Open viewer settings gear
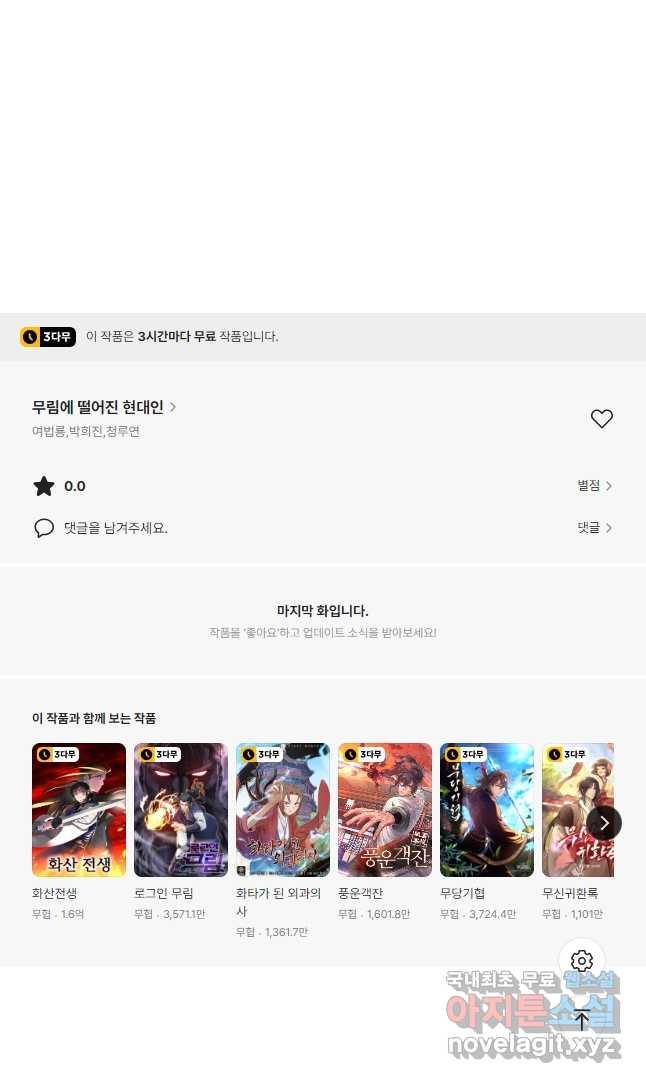Image resolution: width=646 pixels, height=1083 pixels. [582, 962]
